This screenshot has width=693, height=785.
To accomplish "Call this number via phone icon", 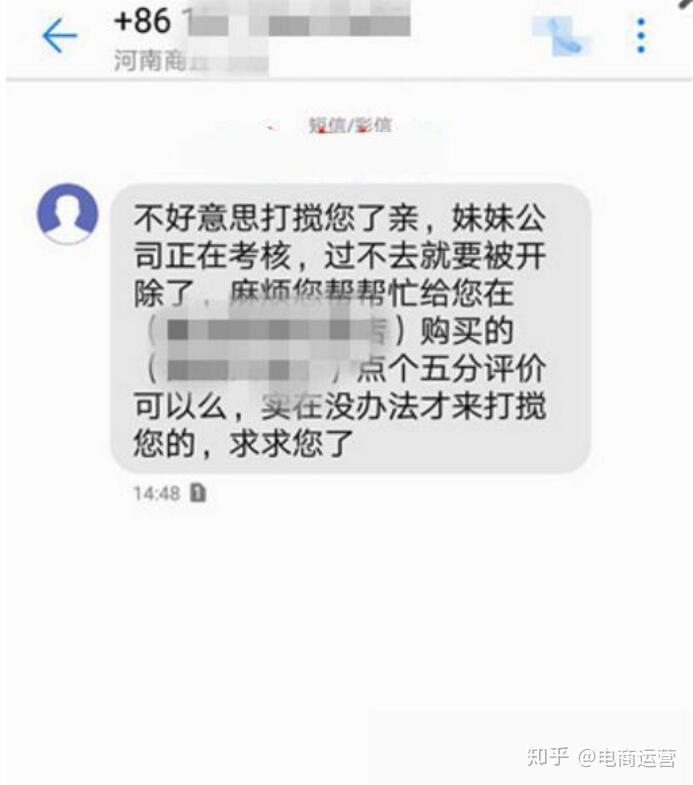I will pyautogui.click(x=563, y=35).
